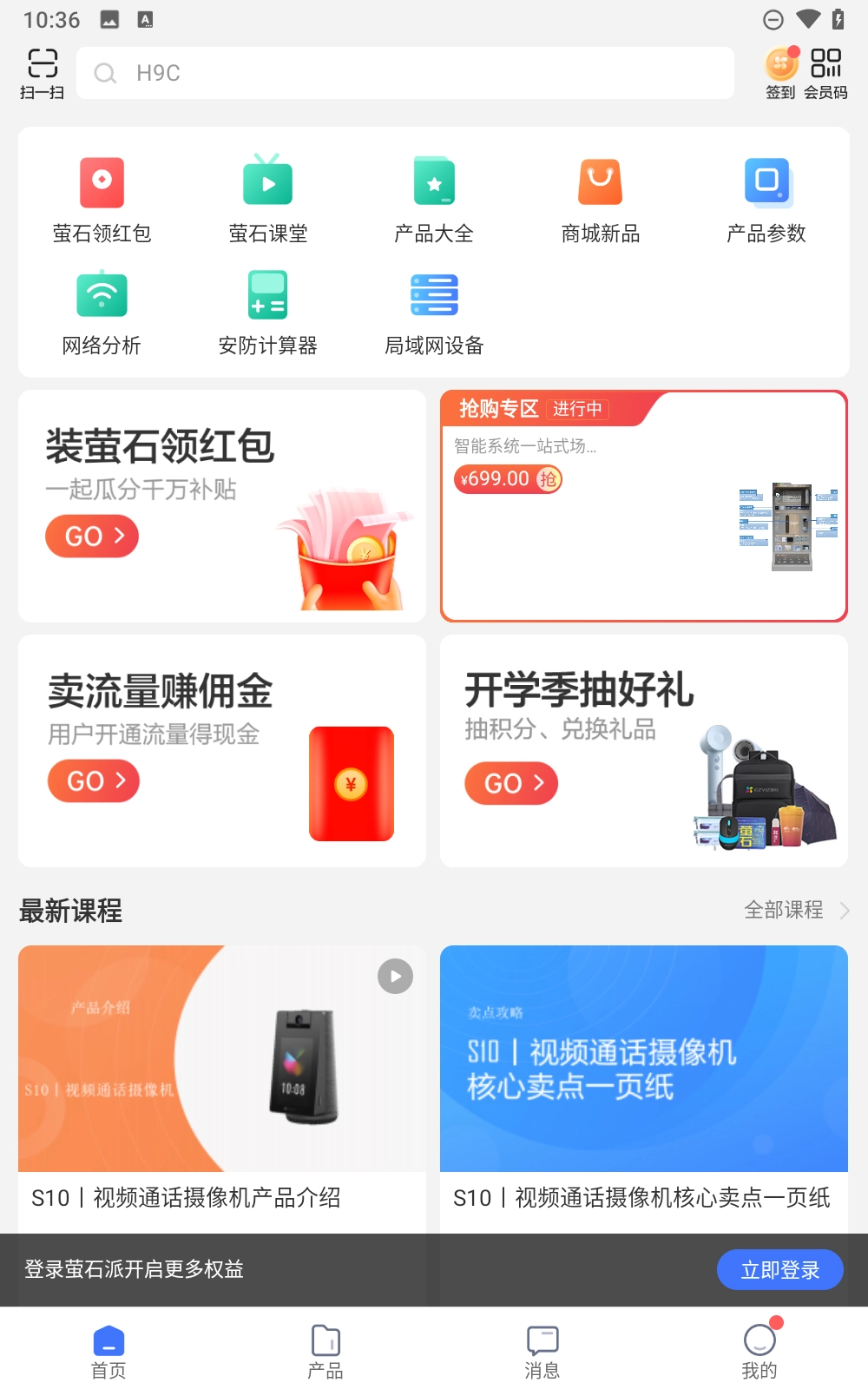View 全部课程
Screen dimensions: 868x1389
pos(795,910)
